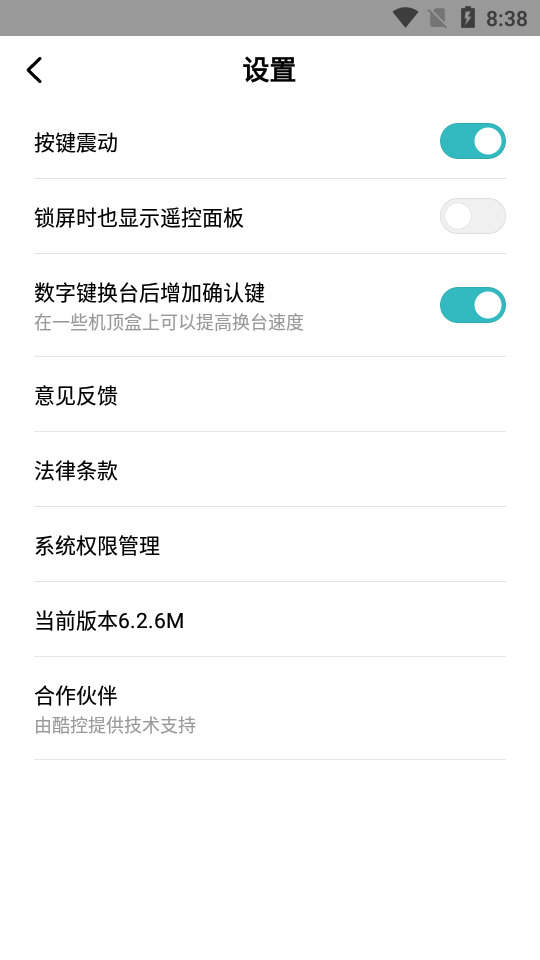This screenshot has width=540, height=960.
Task: Open 合作伙伴 partner info
Action: [x=270, y=708]
